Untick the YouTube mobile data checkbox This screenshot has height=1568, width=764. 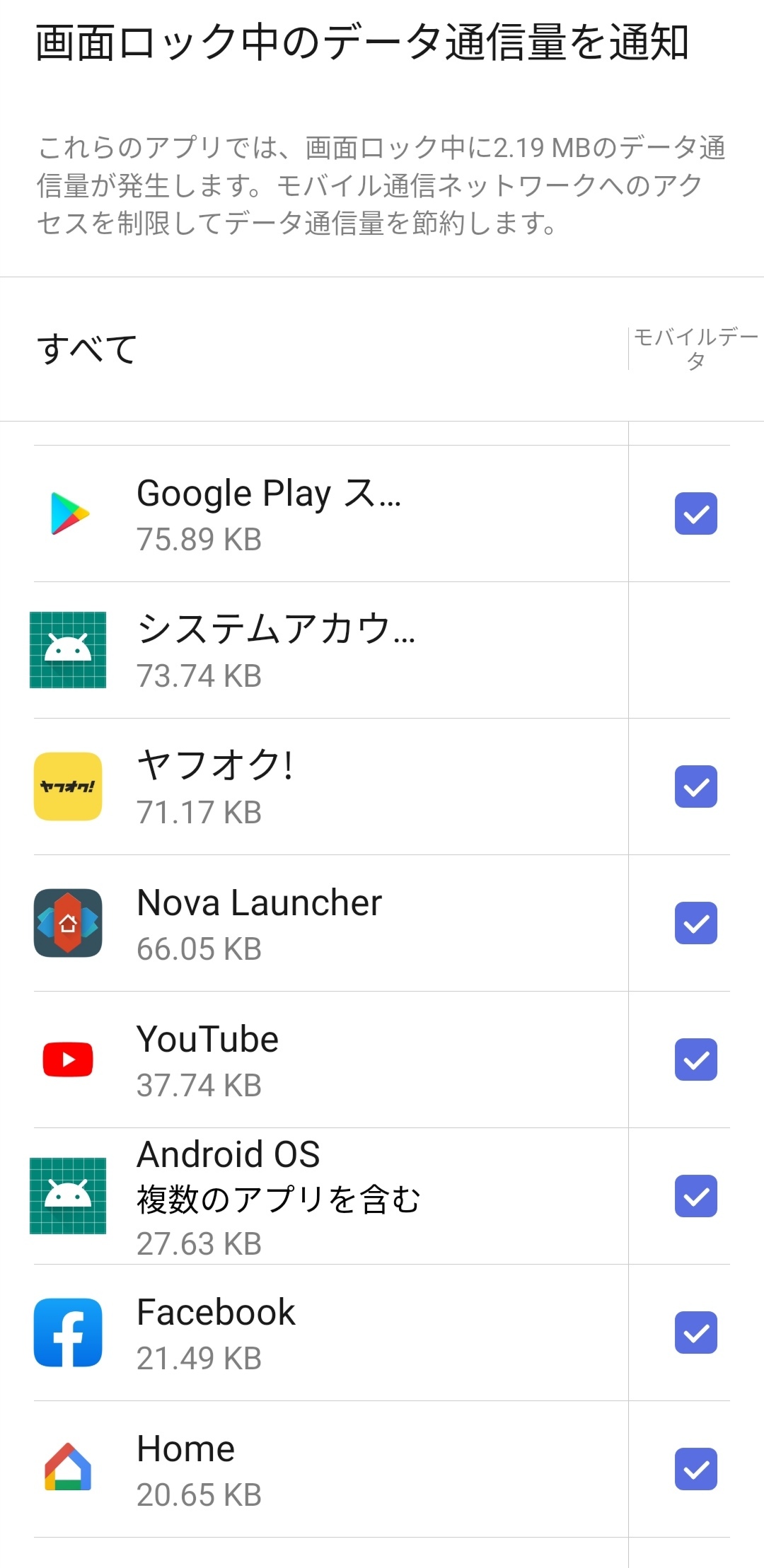(x=696, y=1059)
